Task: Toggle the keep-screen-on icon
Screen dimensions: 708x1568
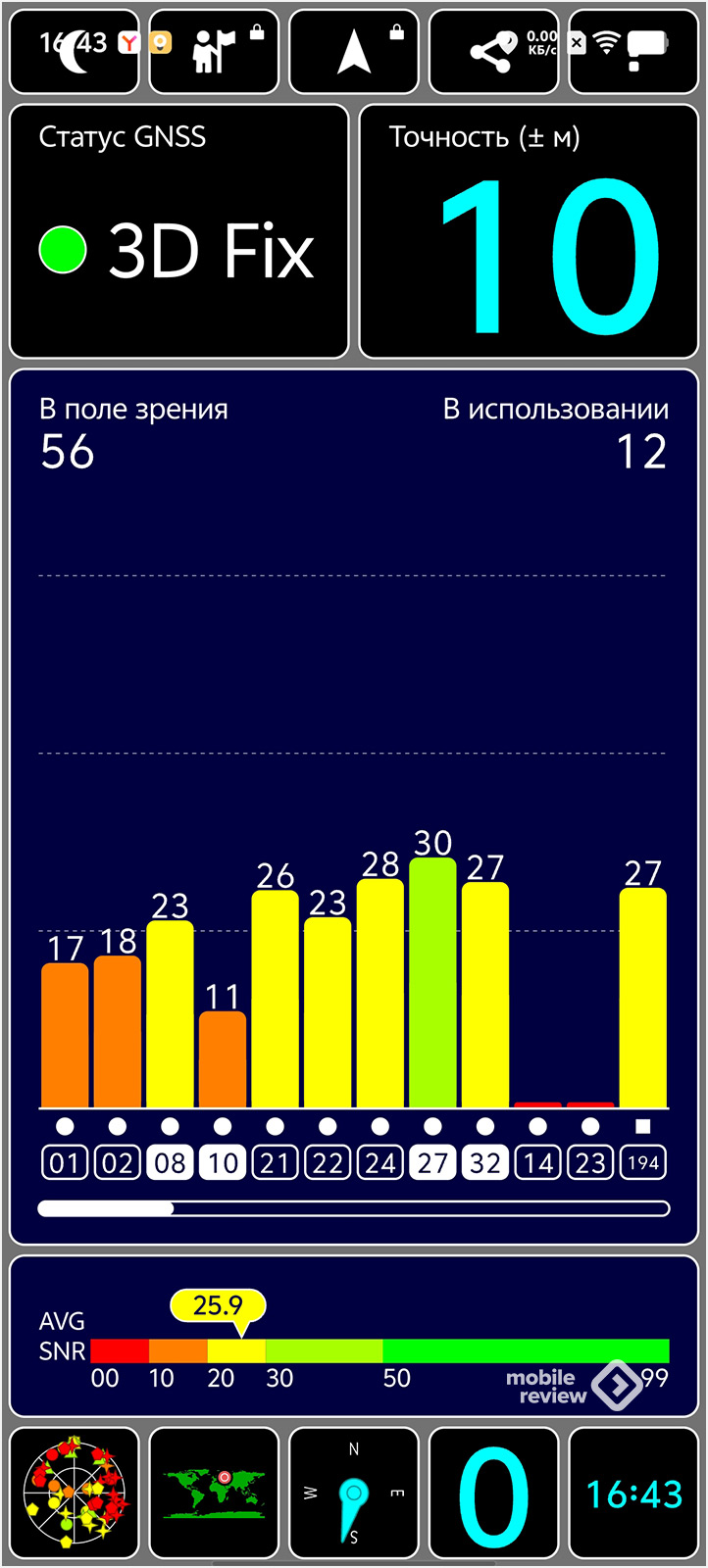Action: [x=634, y=52]
